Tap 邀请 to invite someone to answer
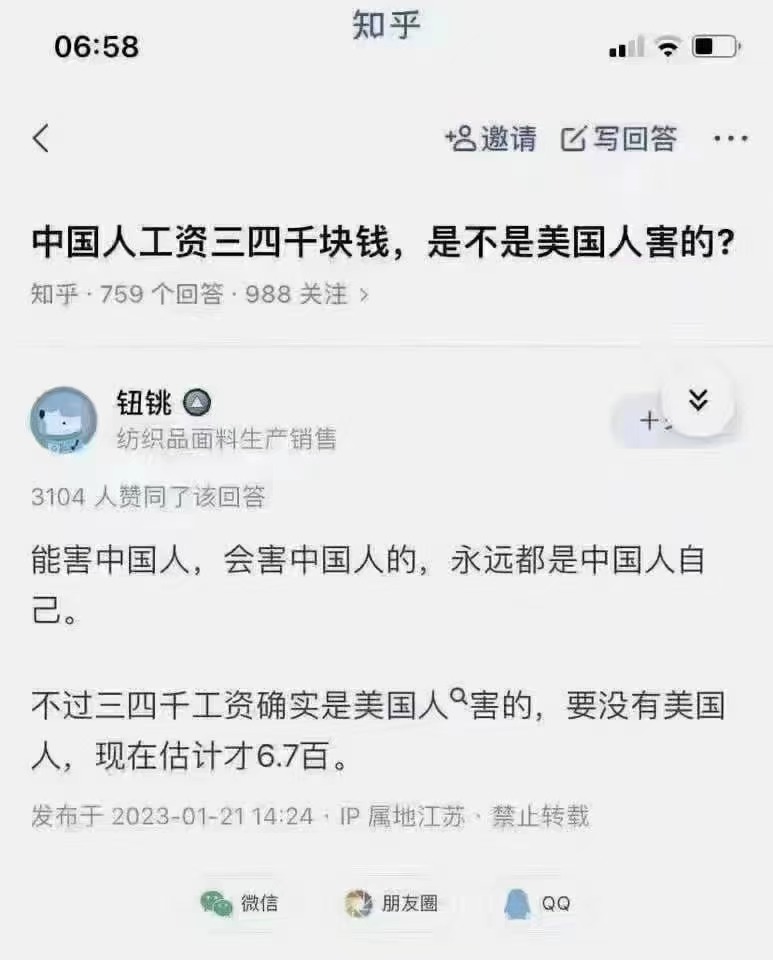Viewport: 773px width, 960px height. point(491,138)
